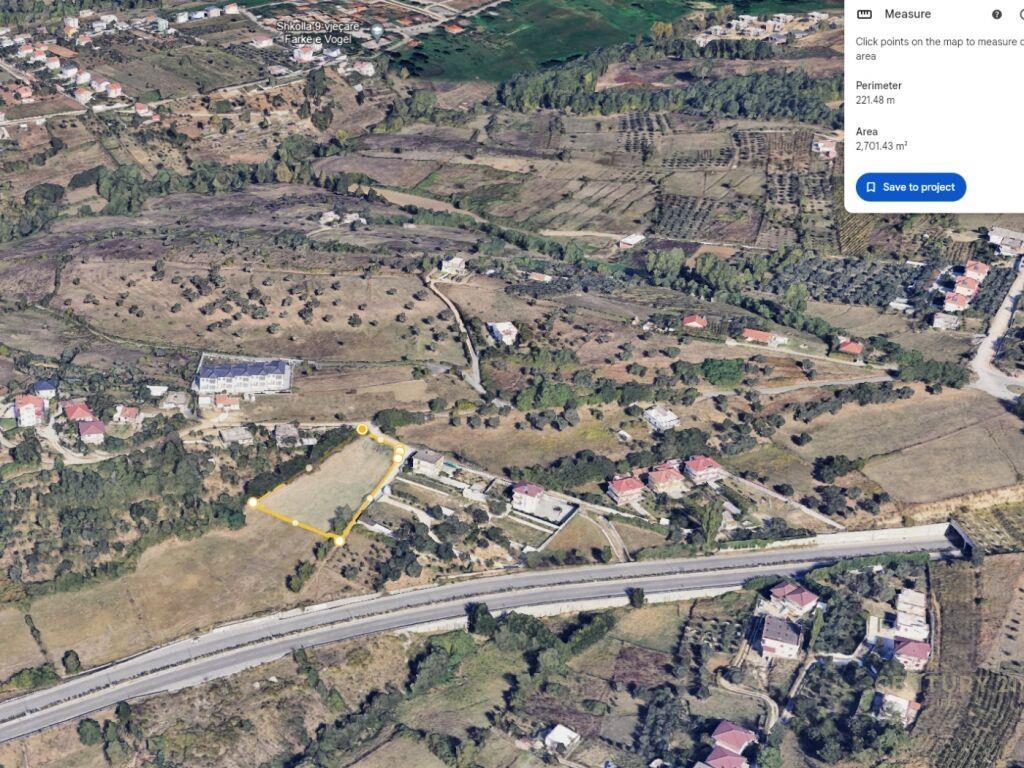Open the Measure help icon
This screenshot has height=768, width=1024.
pyautogui.click(x=997, y=15)
